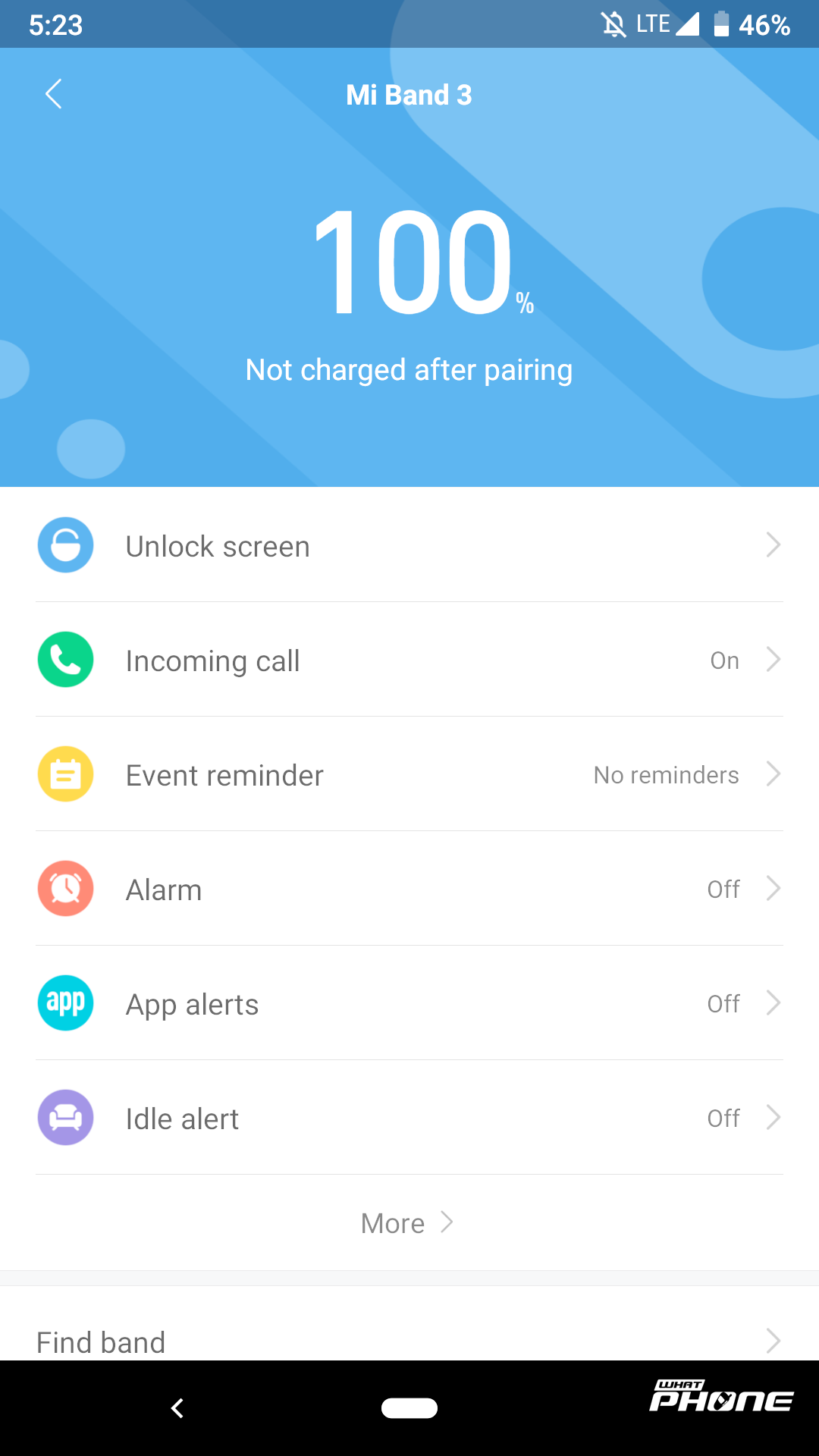Select the Unlock screen padlock icon

click(65, 544)
